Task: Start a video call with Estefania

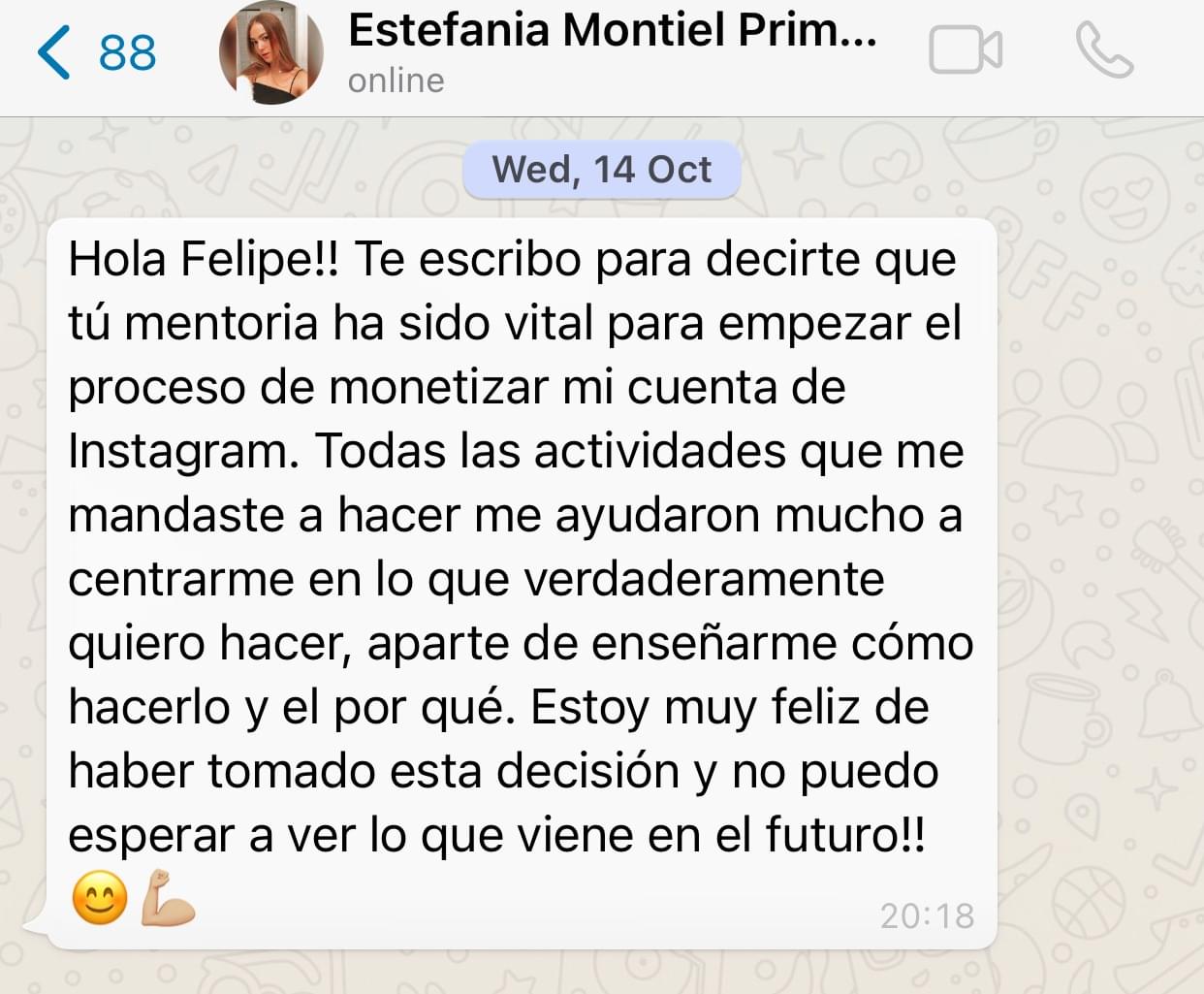Action: pyautogui.click(x=965, y=50)
